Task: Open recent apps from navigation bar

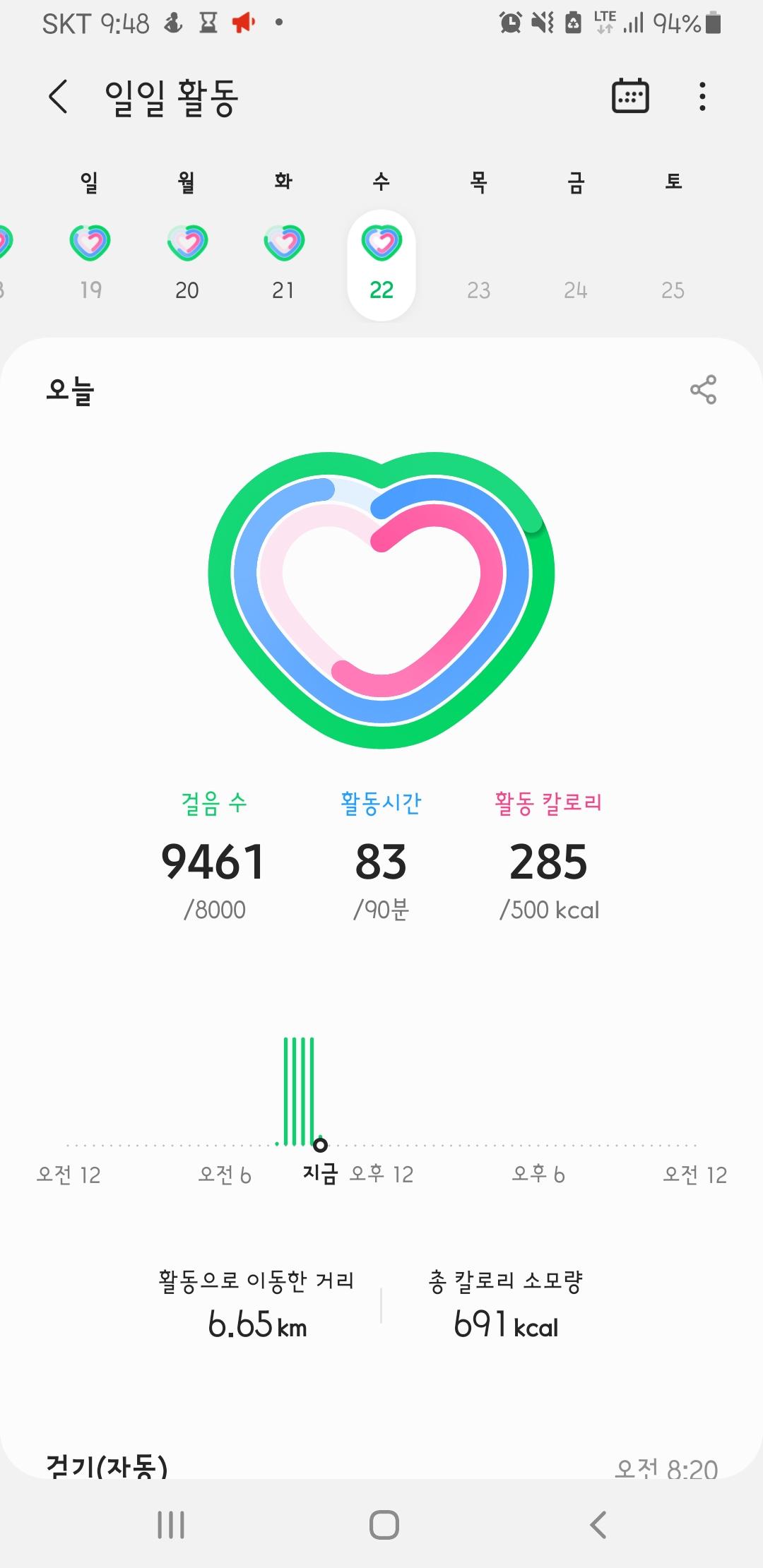Action: [x=171, y=1525]
